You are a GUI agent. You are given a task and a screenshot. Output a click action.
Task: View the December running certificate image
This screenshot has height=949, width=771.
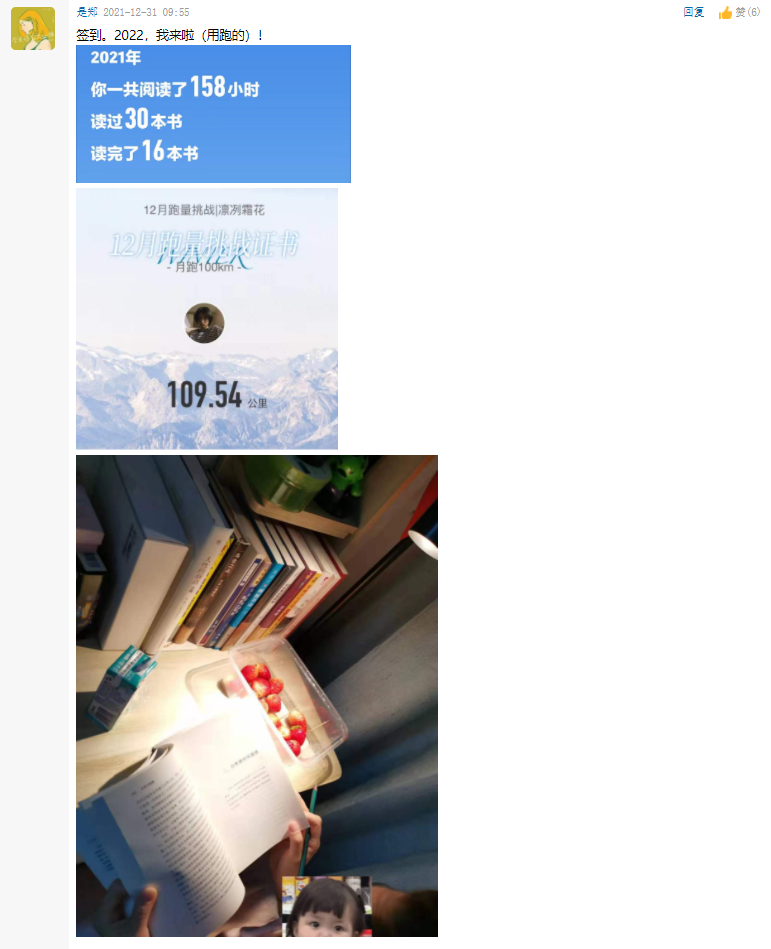[x=207, y=318]
